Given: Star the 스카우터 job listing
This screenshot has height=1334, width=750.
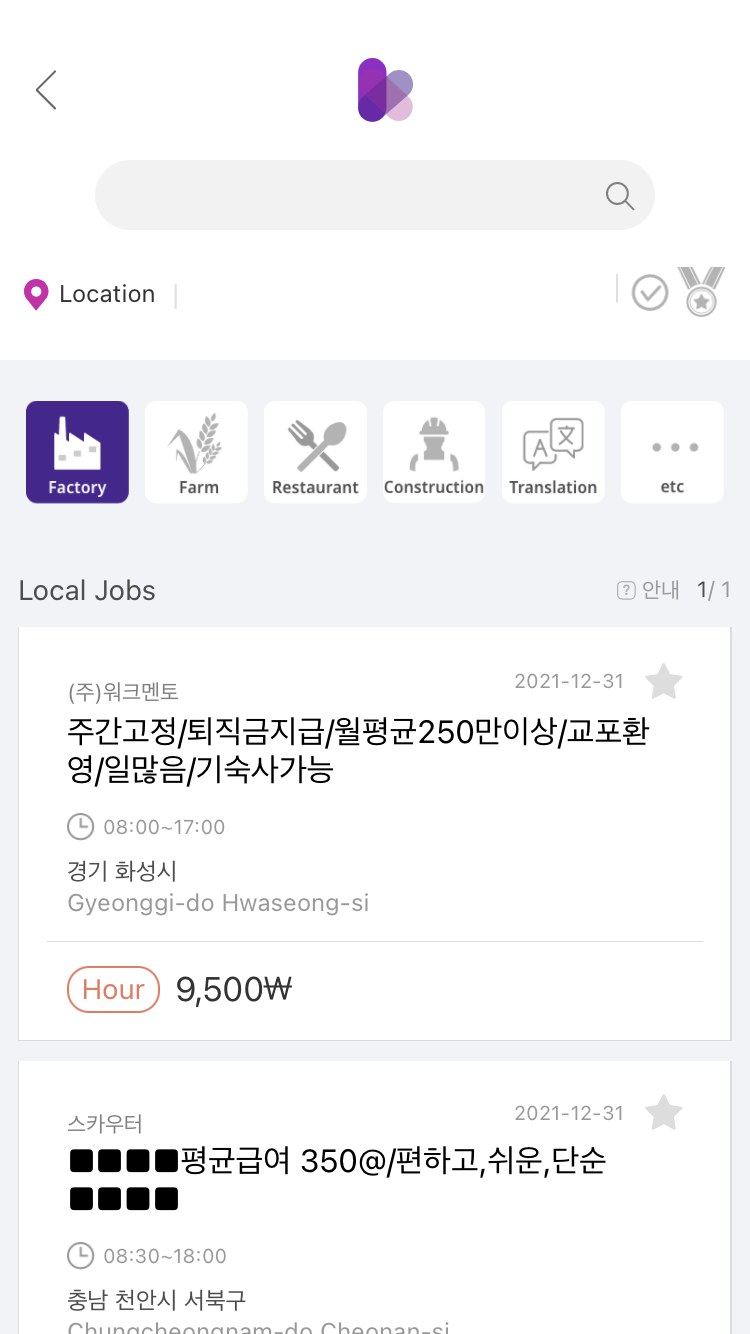Looking at the screenshot, I should pos(664,1113).
